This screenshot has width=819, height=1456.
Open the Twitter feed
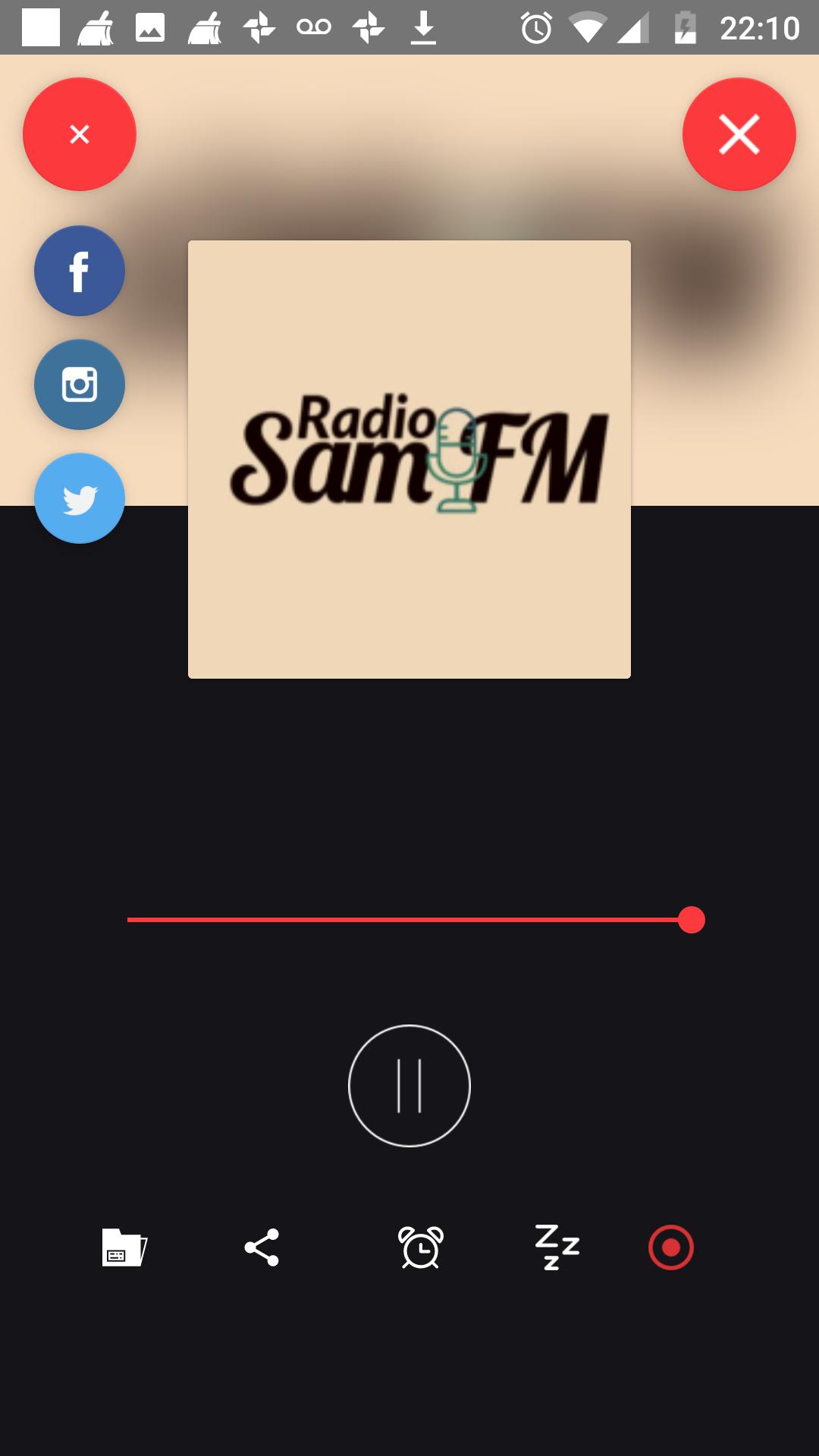(x=79, y=498)
